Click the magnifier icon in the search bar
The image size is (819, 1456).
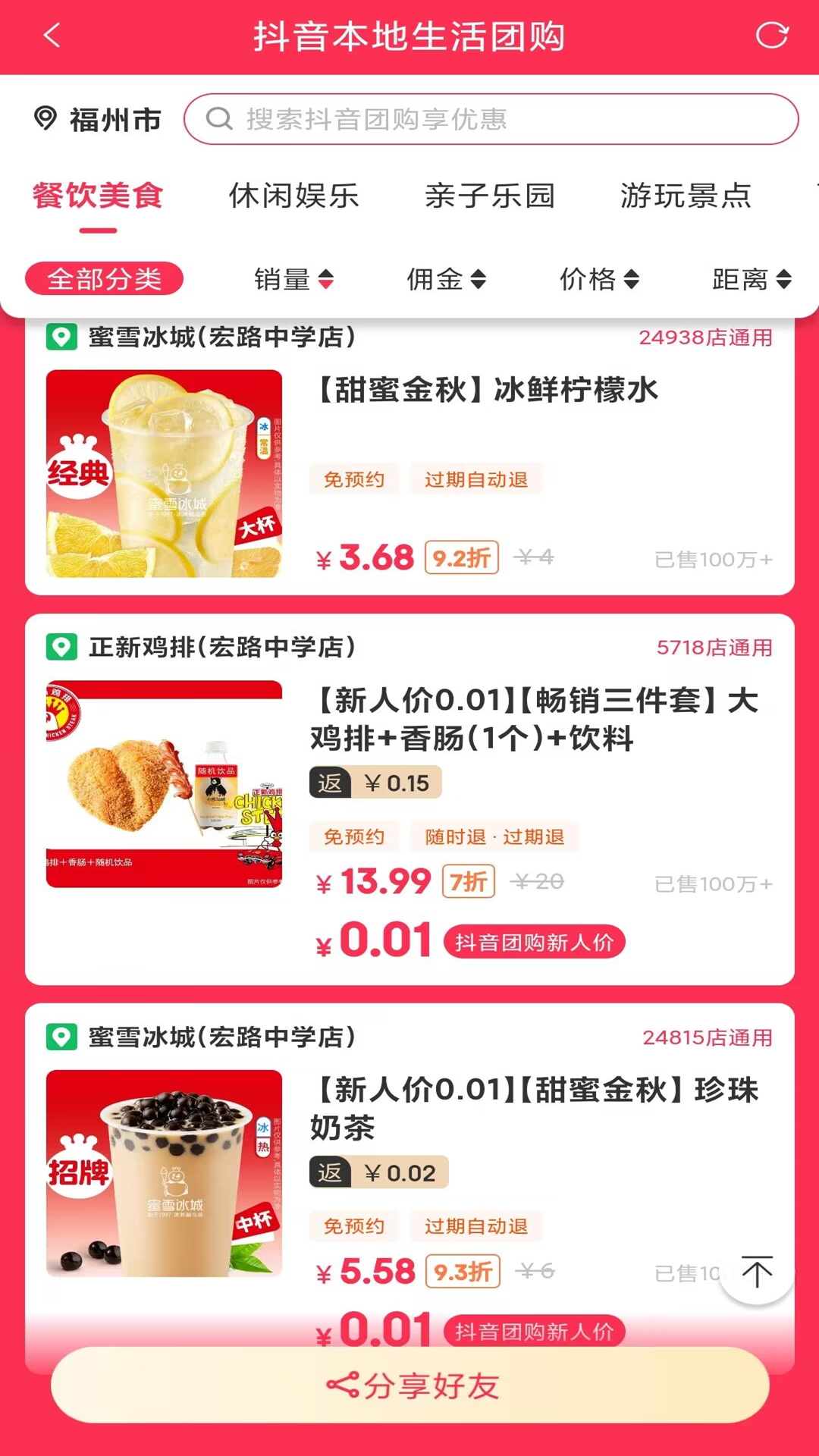(x=220, y=118)
